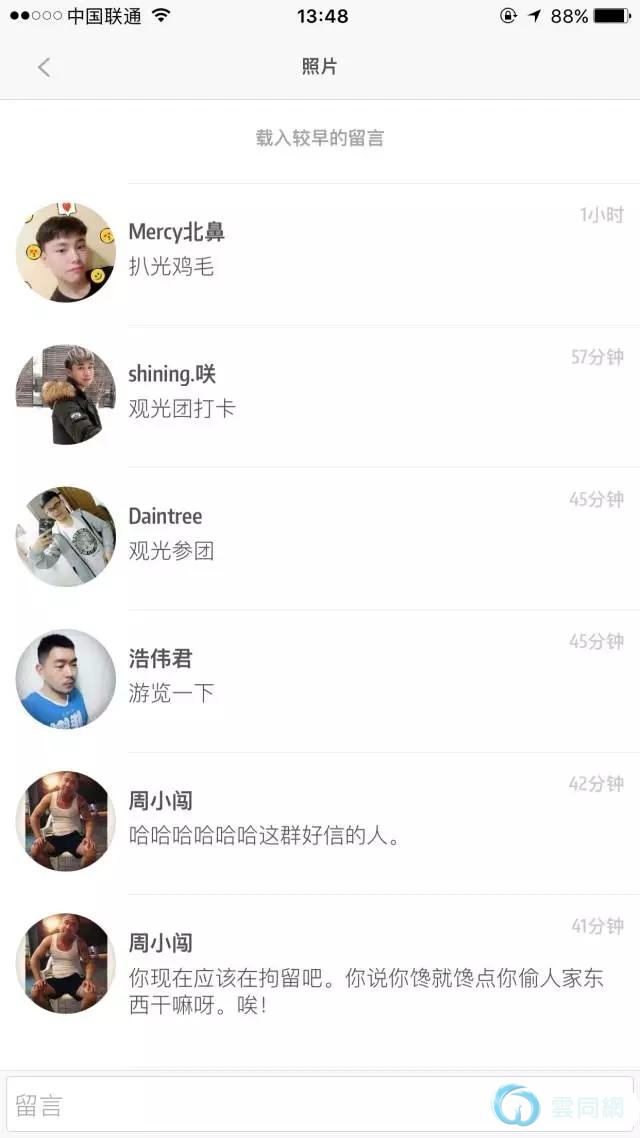Tap 浩伟君's profile photo
The width and height of the screenshot is (640, 1138).
66,679
